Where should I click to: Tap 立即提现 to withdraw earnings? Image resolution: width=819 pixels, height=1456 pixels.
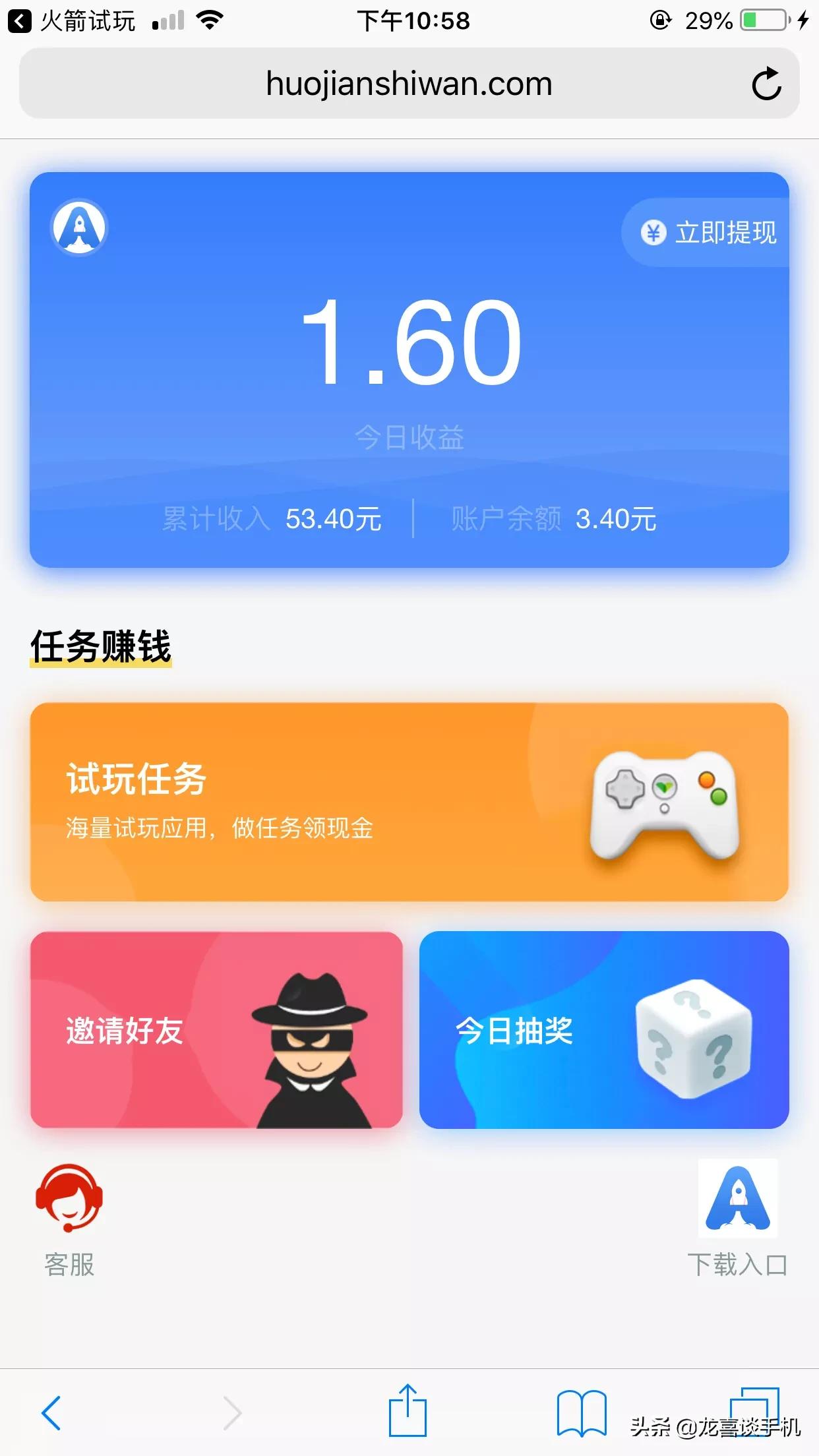725,232
